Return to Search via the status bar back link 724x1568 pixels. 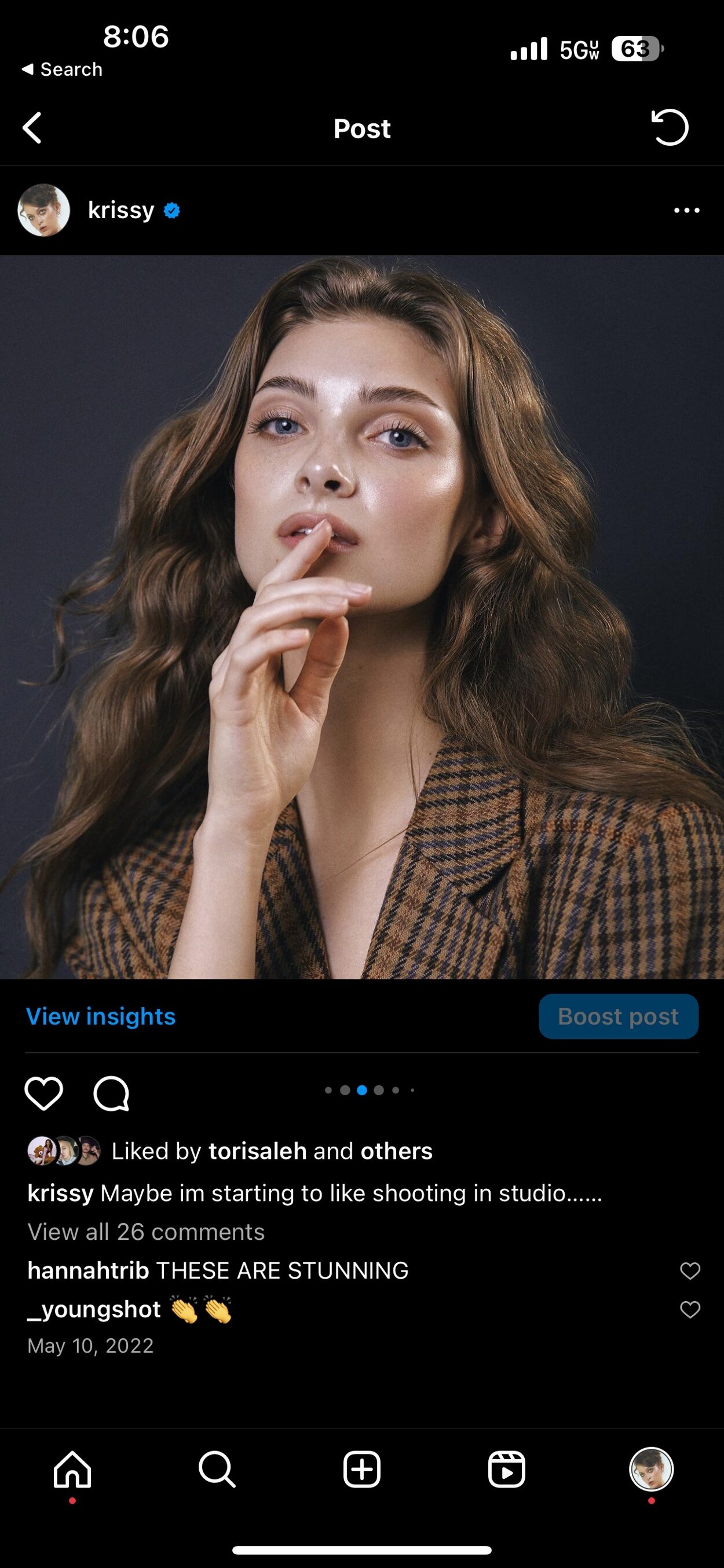(62, 69)
